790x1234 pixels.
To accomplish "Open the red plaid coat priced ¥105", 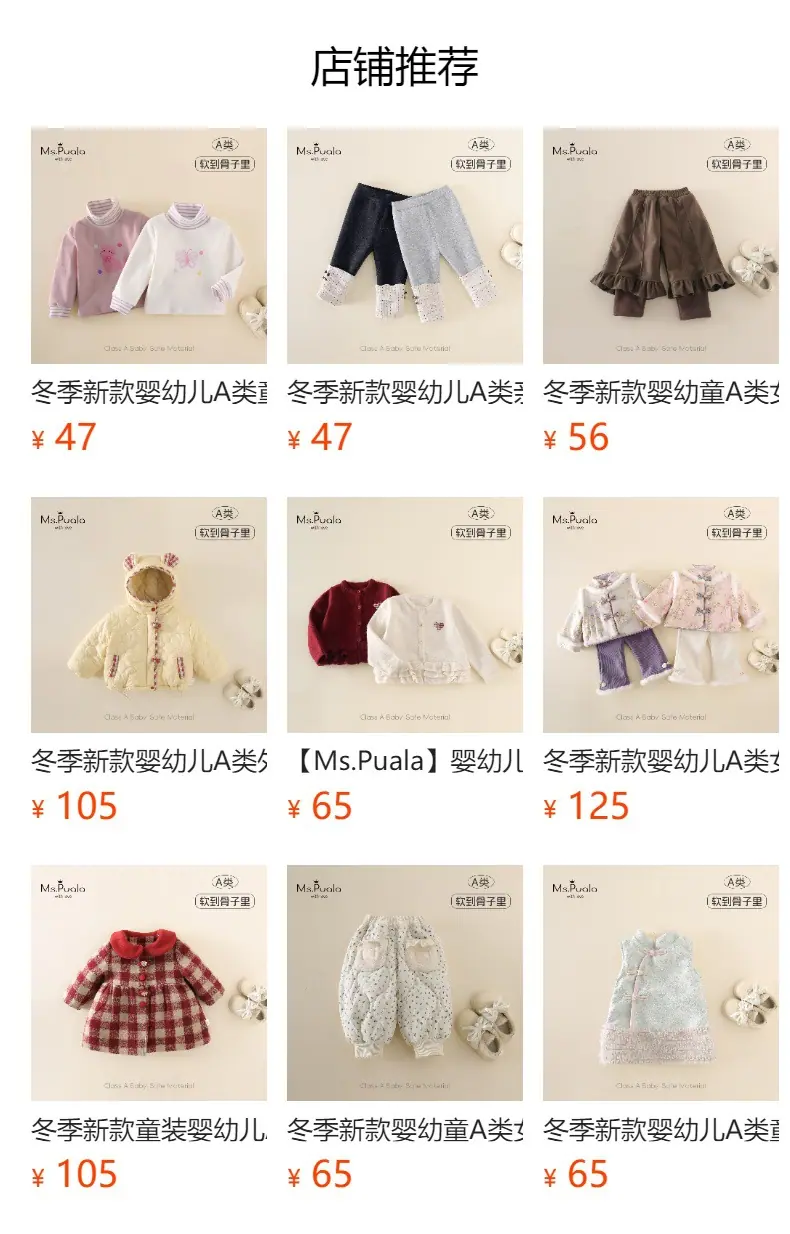I will pyautogui.click(x=149, y=983).
